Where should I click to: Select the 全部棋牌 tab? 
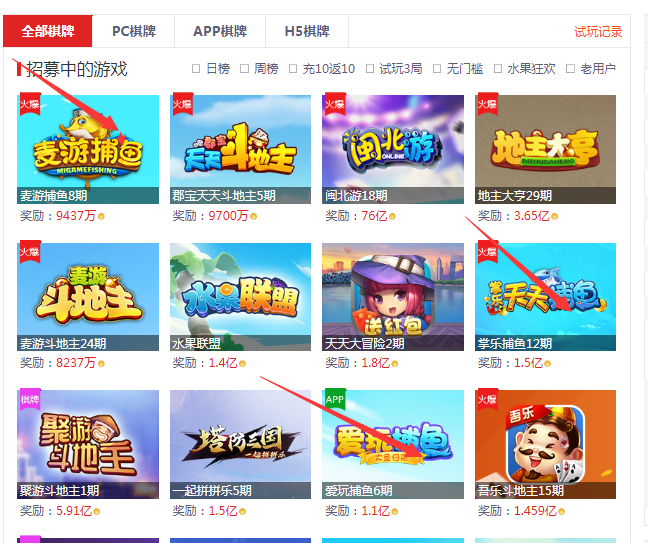[48, 31]
